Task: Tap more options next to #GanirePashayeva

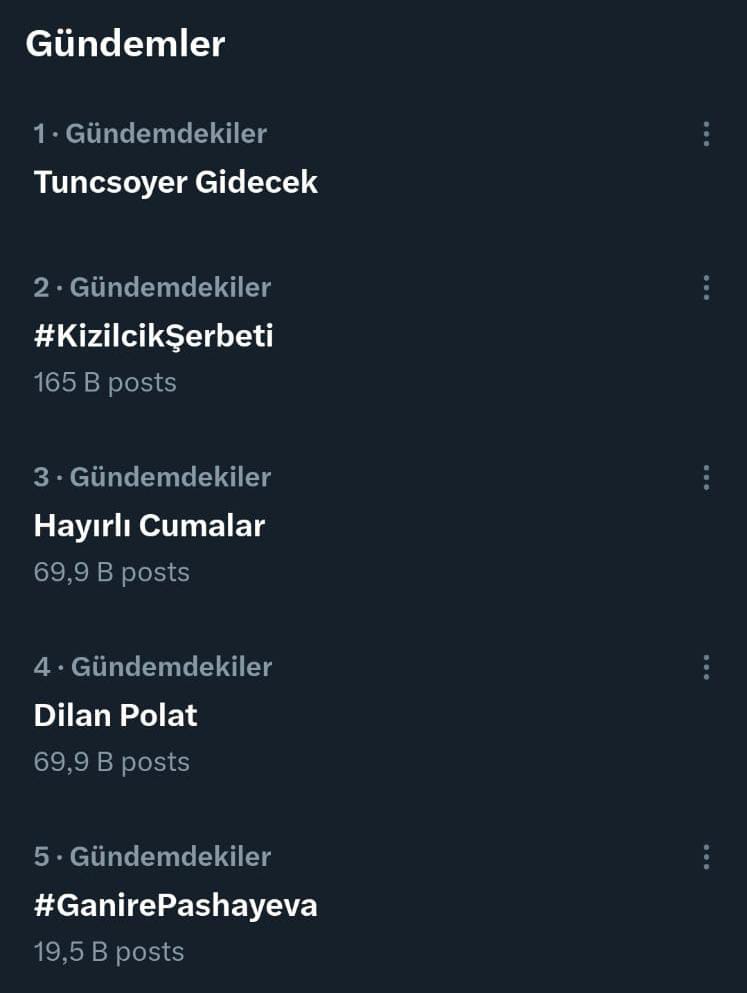Action: click(x=706, y=857)
